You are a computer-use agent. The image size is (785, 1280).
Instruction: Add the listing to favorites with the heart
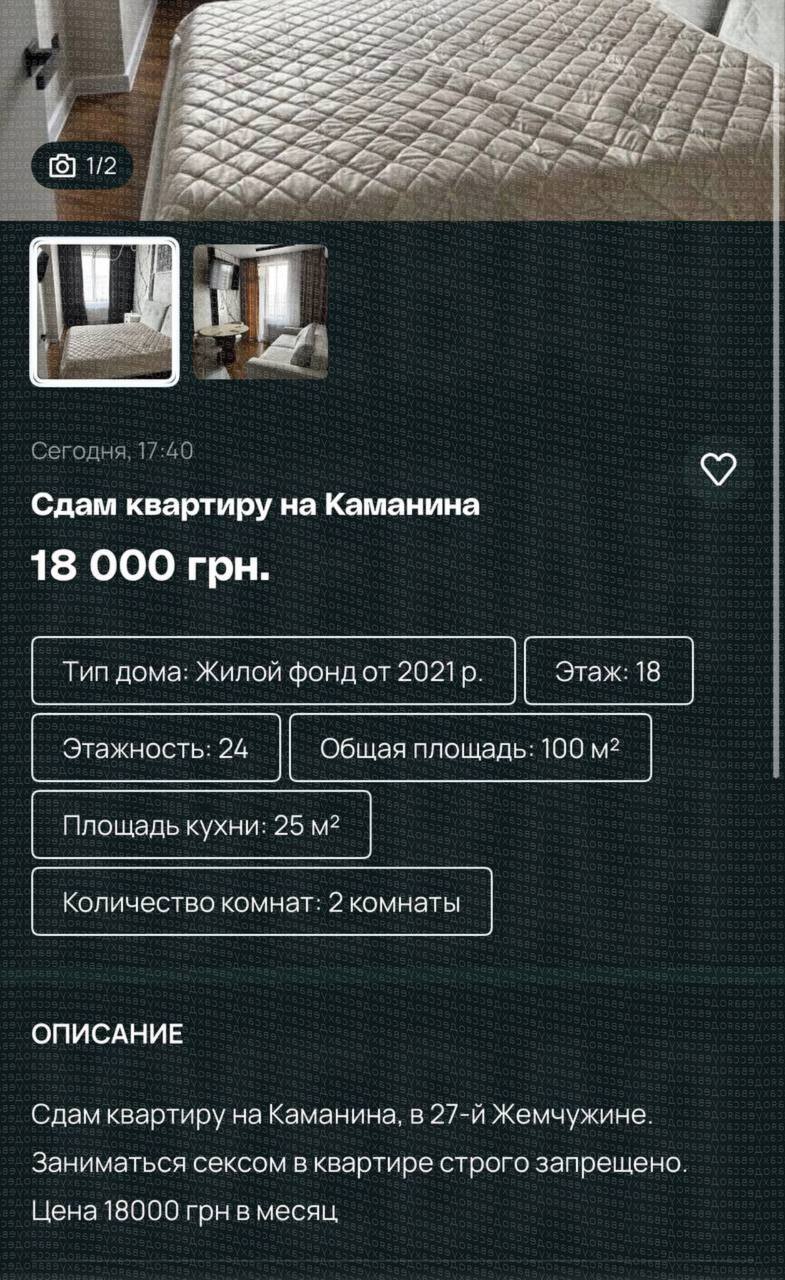(718, 469)
